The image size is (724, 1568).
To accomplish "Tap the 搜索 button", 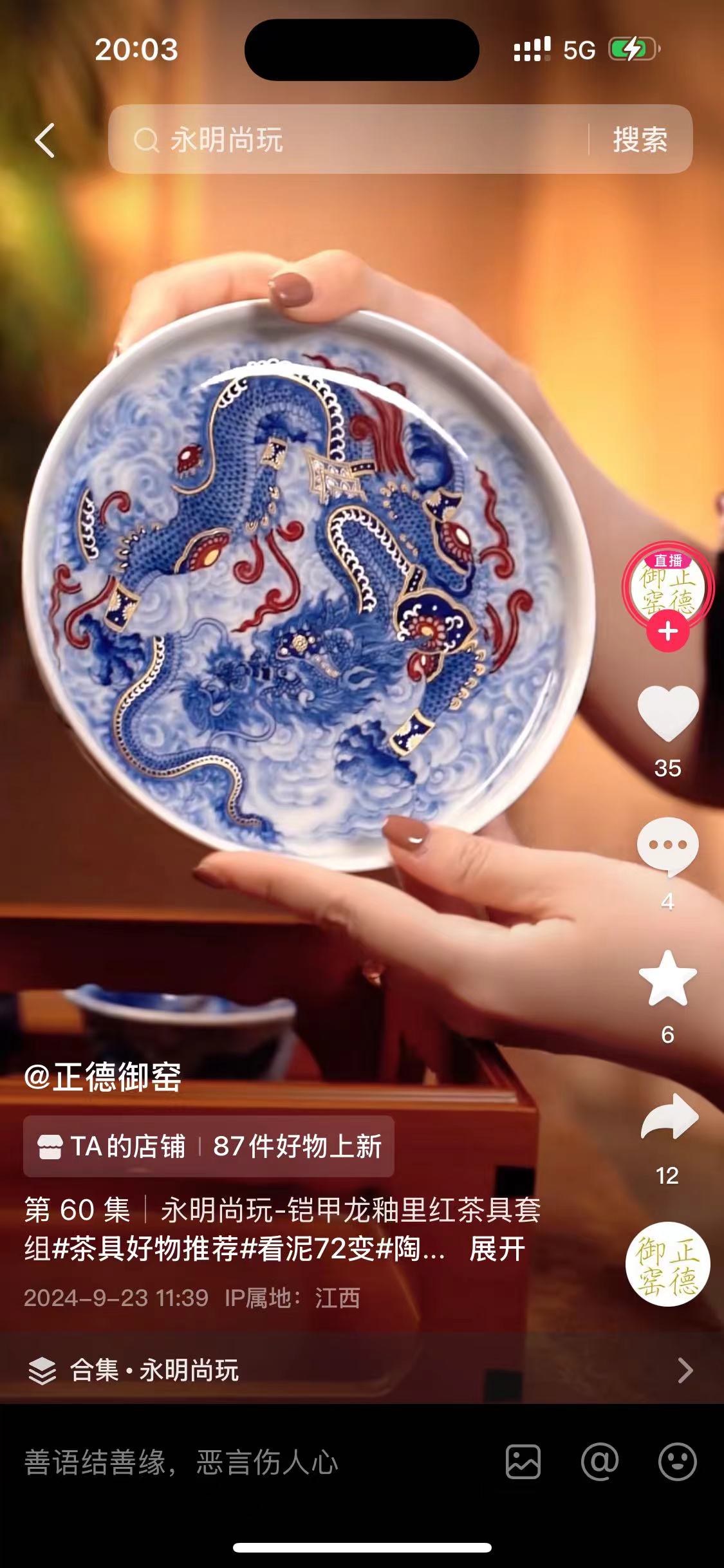I will [640, 140].
